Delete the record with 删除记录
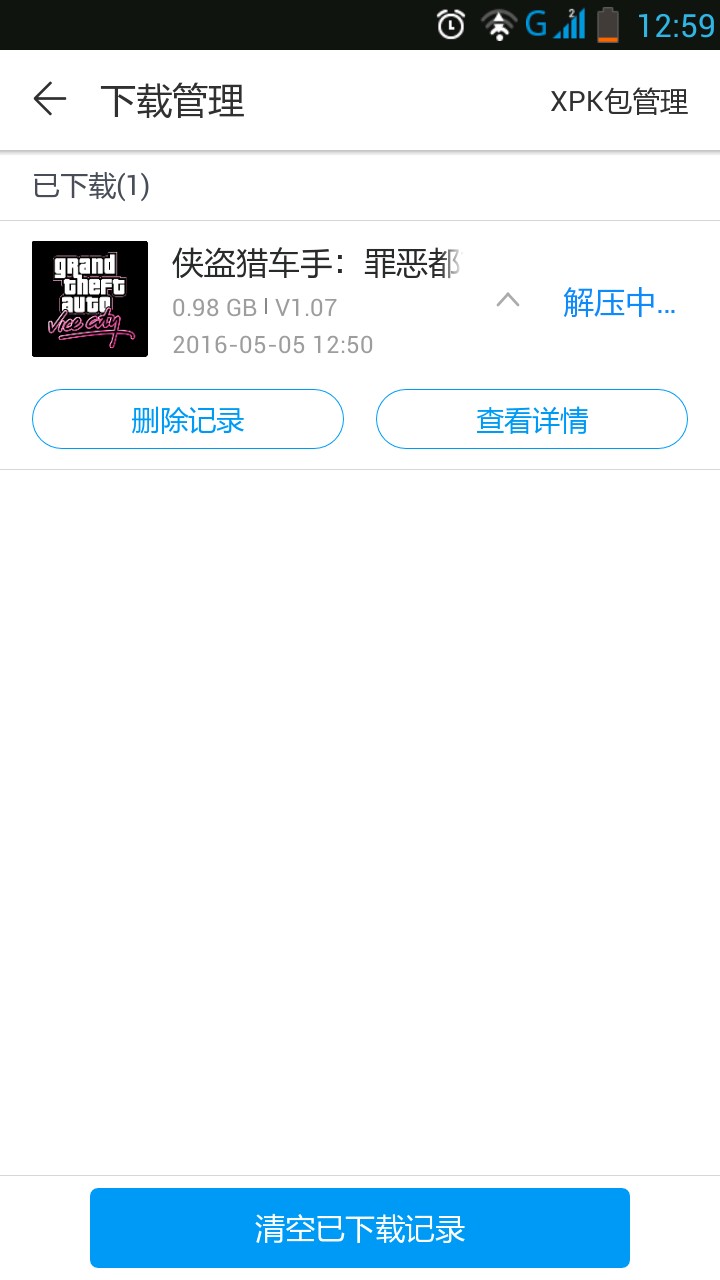Screen dimensions: 720x1280 (188, 419)
